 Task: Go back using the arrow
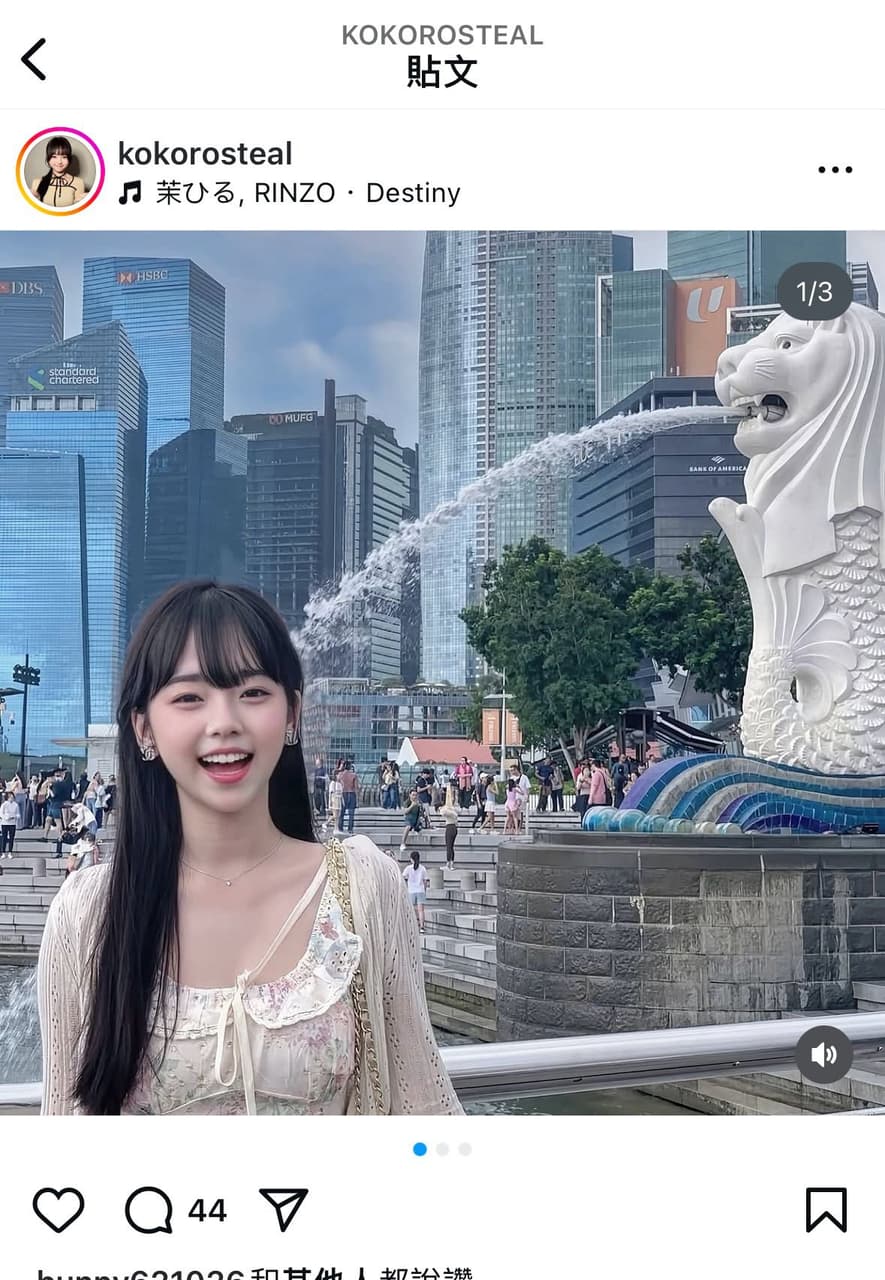pyautogui.click(x=34, y=59)
